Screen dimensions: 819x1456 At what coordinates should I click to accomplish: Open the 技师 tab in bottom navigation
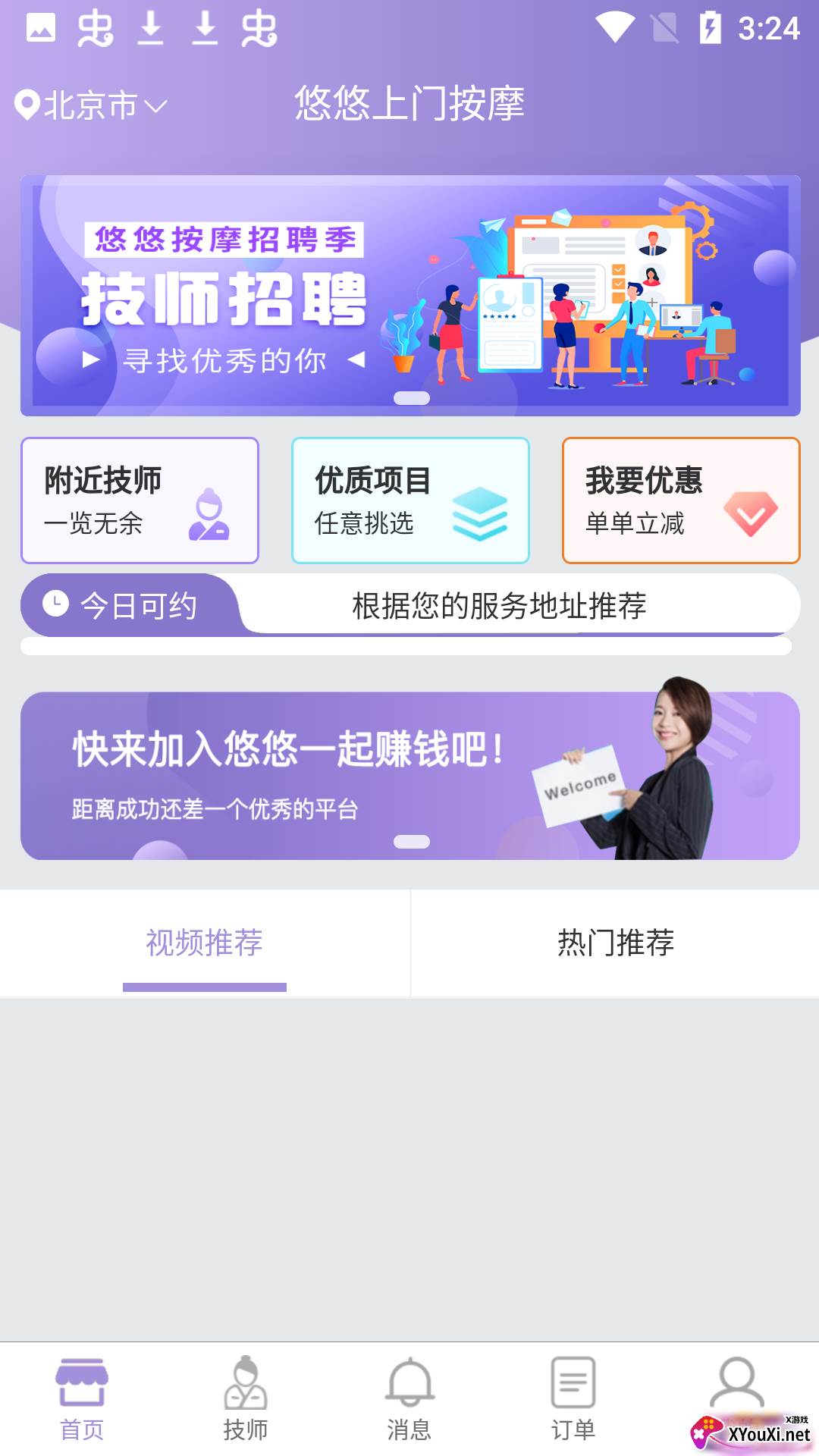pyautogui.click(x=246, y=1399)
